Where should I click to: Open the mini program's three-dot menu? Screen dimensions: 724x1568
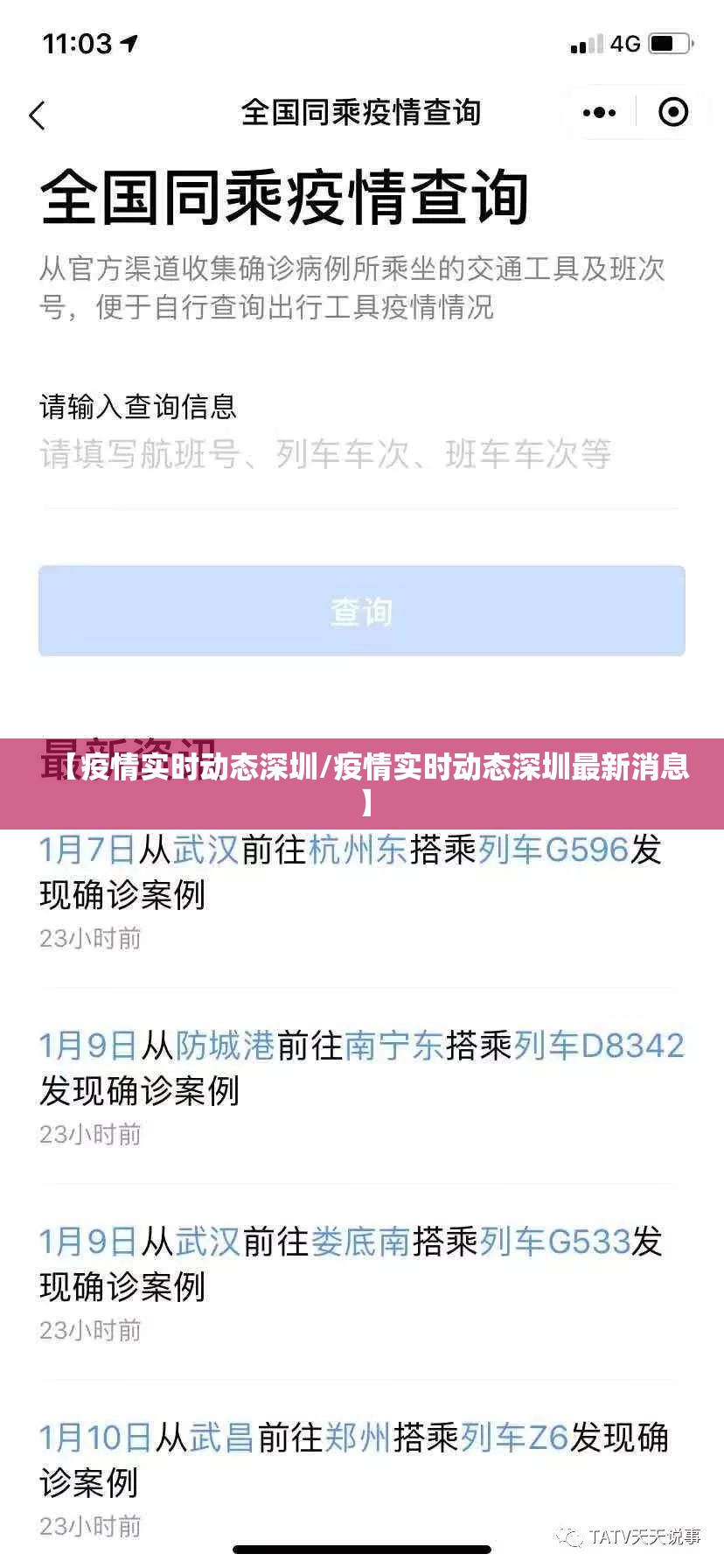click(599, 113)
